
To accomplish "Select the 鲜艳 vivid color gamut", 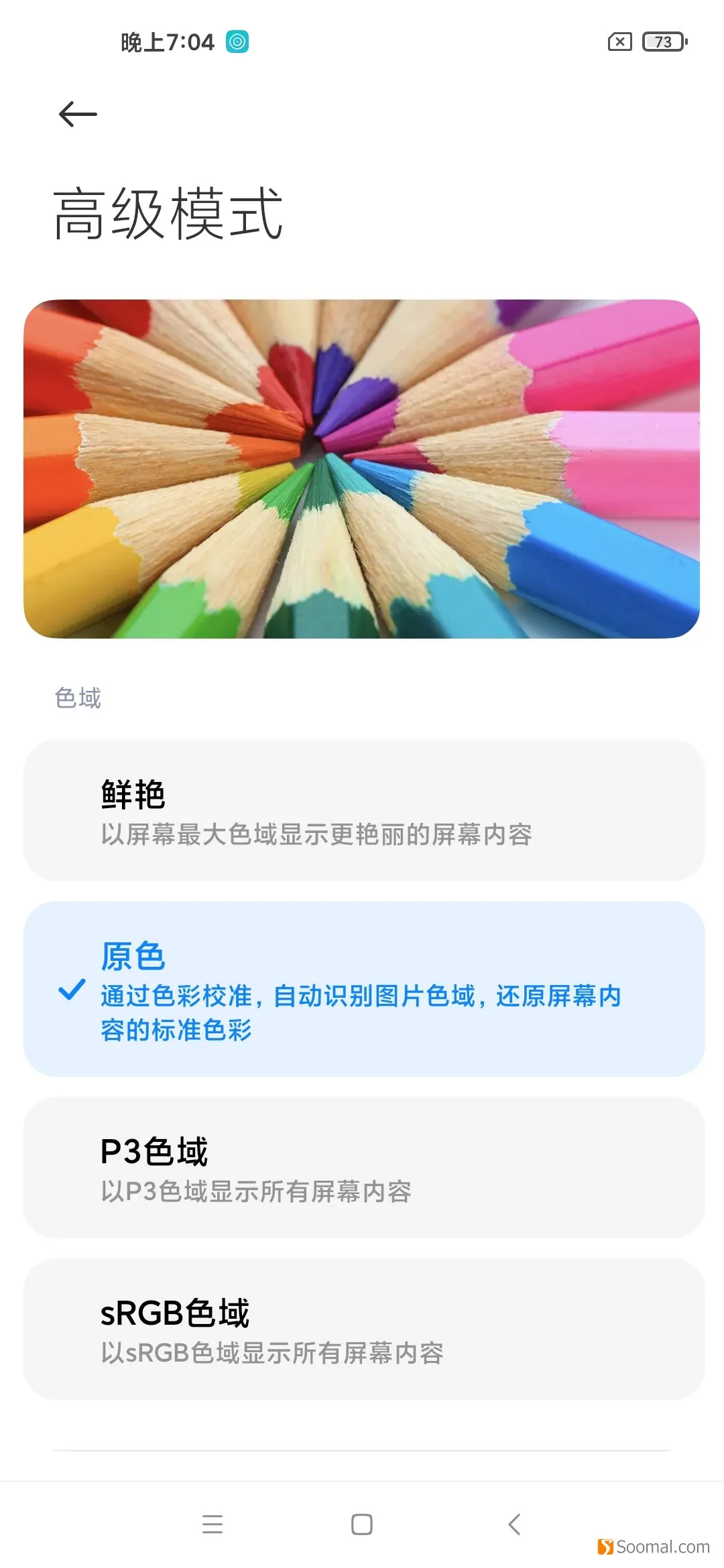I will pos(364,810).
